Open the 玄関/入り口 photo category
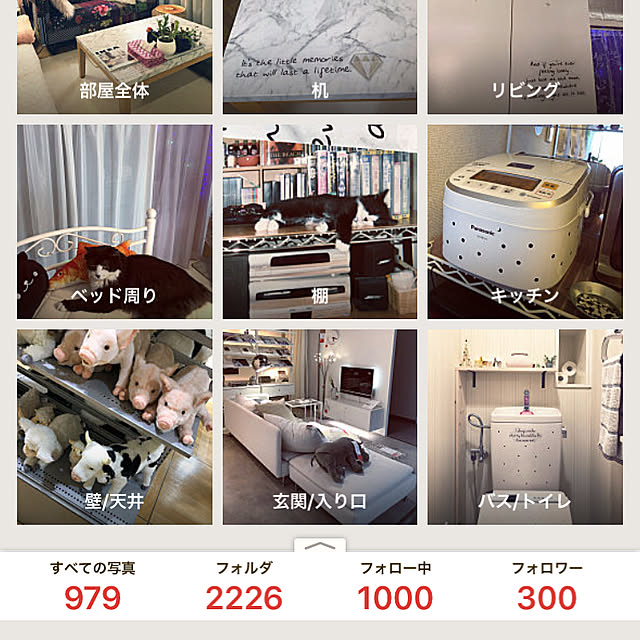This screenshot has width=640, height=640. coord(320,427)
